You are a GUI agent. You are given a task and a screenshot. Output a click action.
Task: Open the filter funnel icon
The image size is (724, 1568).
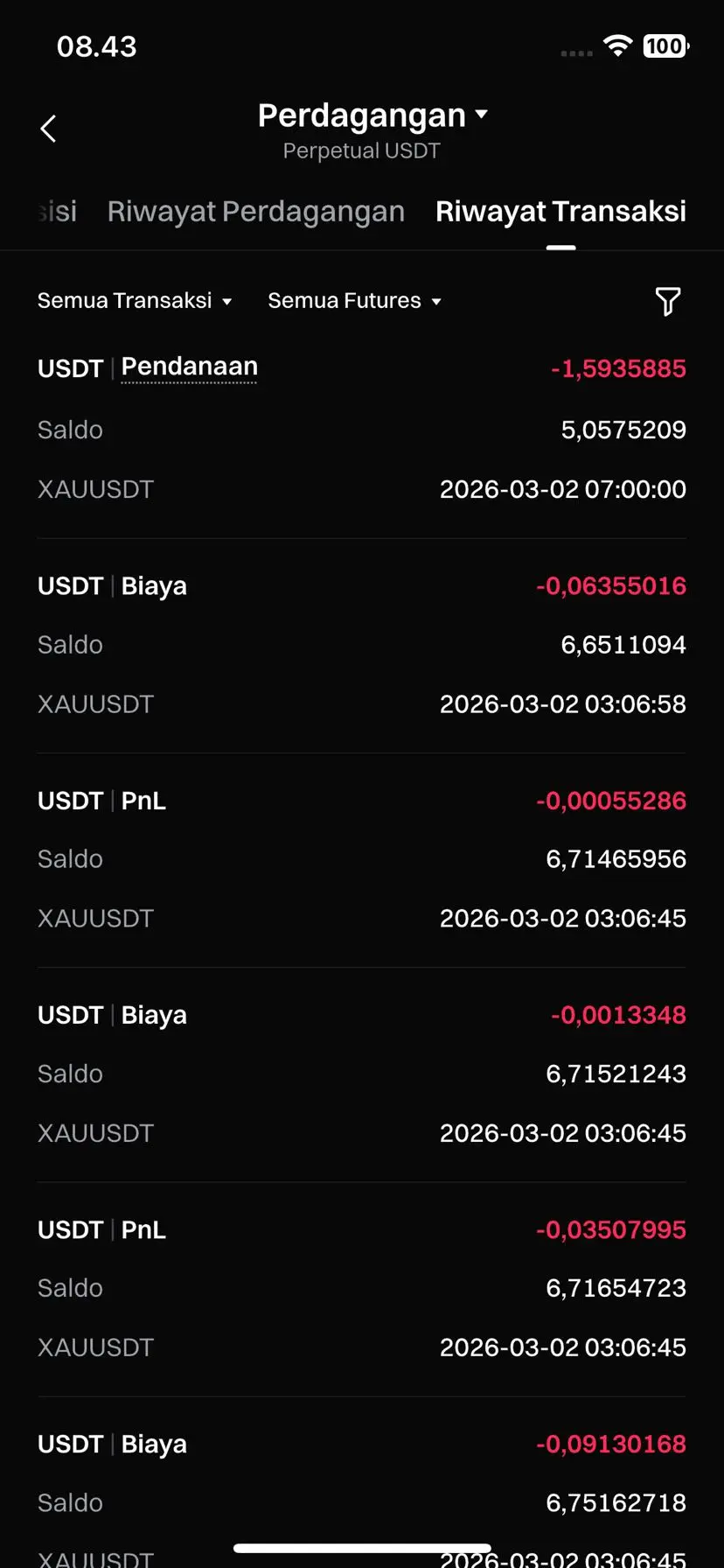(x=667, y=301)
